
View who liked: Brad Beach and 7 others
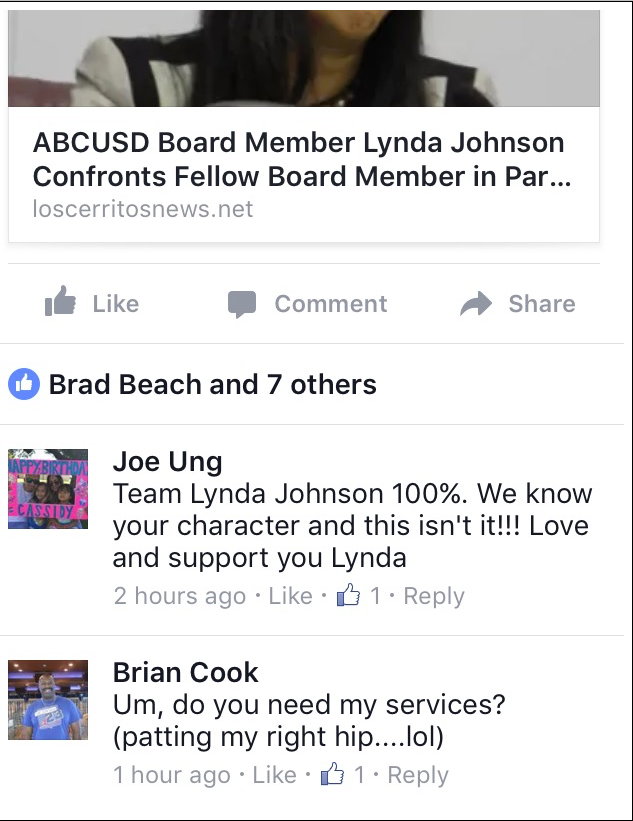(x=212, y=385)
